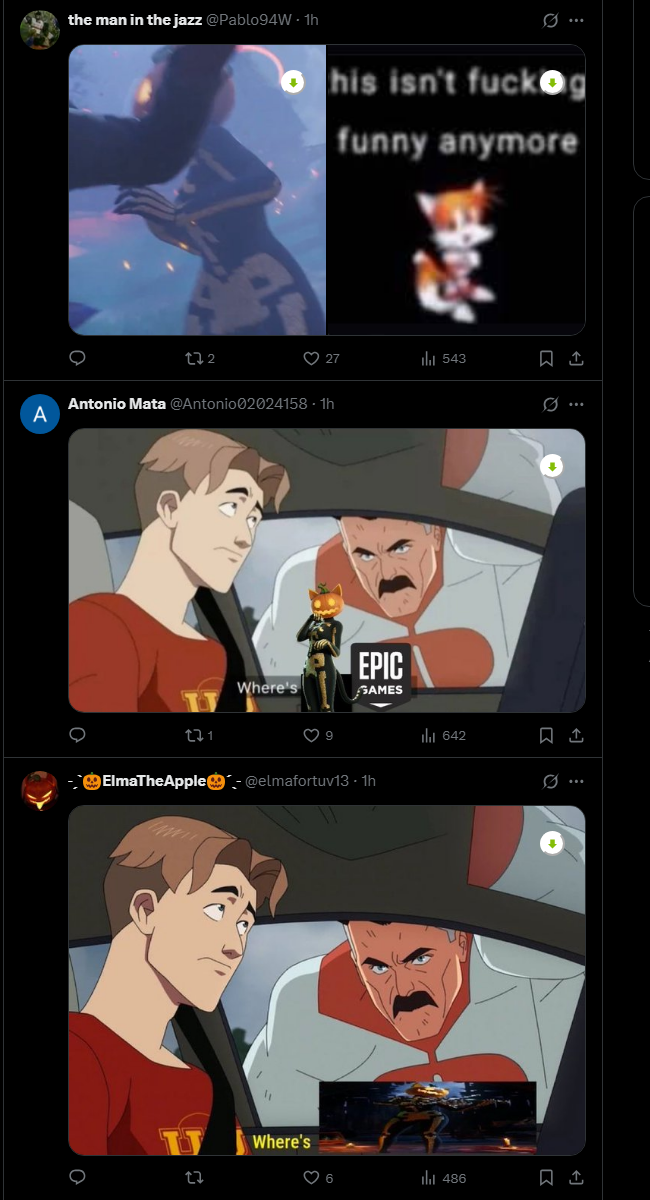
Task: Reply to ElmaTheApple's post
Action: [x=77, y=1178]
